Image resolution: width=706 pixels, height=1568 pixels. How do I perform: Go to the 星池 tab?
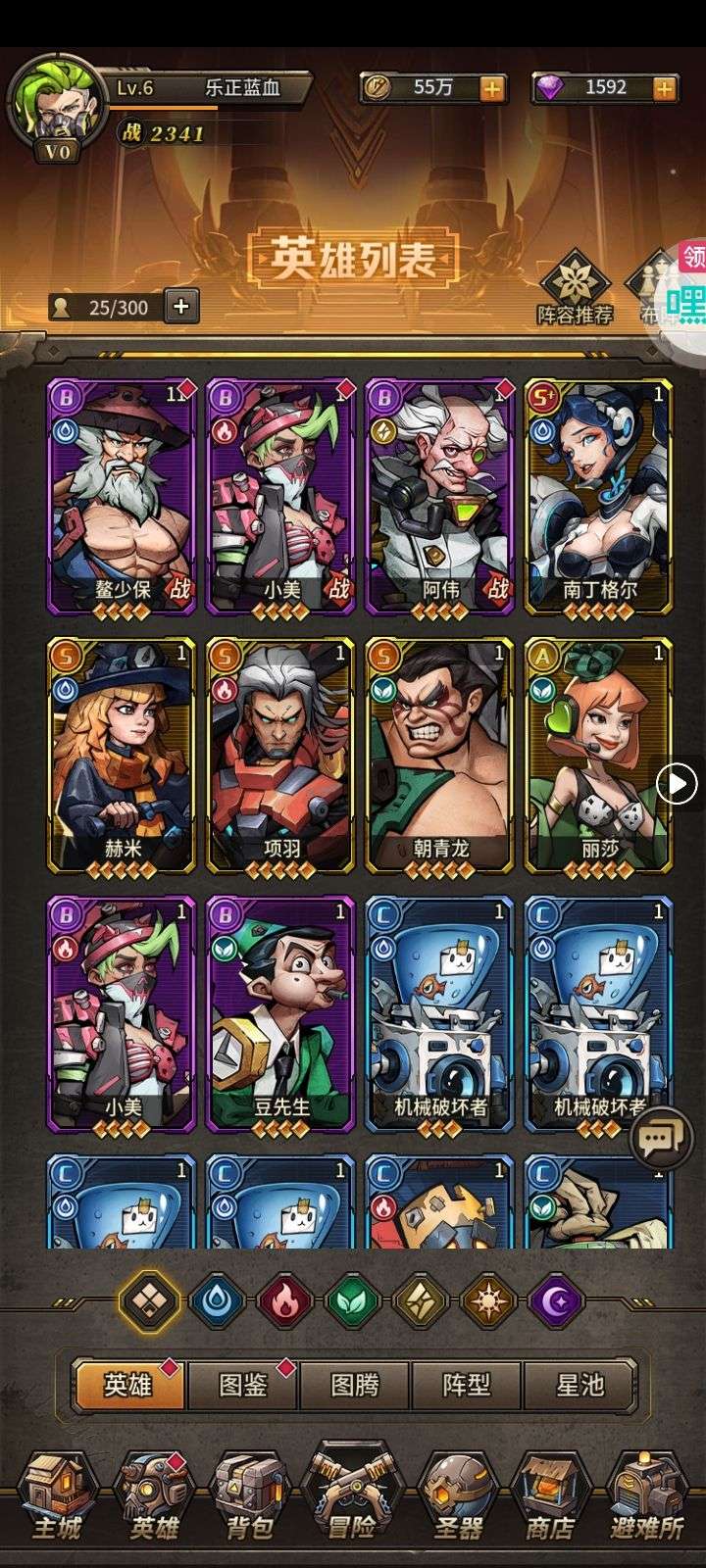click(580, 1385)
